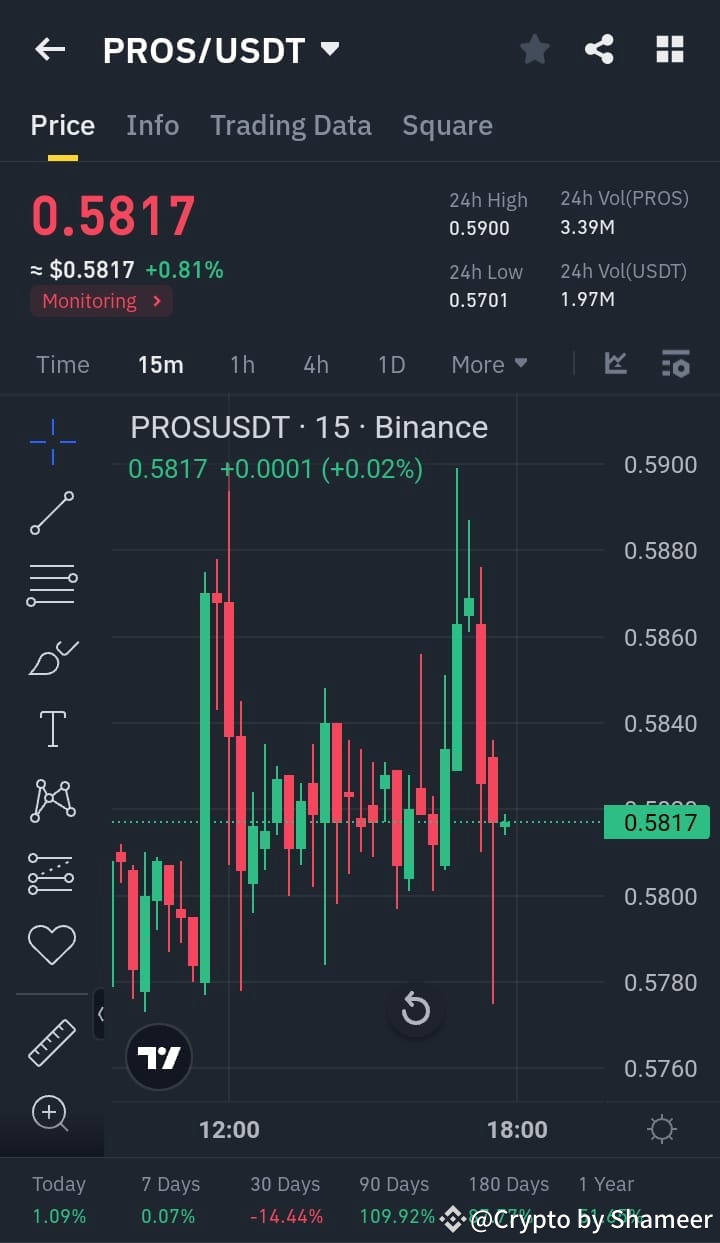Toggle the line chart style icon
Screen dimensions: 720x1243
pyautogui.click(x=615, y=364)
